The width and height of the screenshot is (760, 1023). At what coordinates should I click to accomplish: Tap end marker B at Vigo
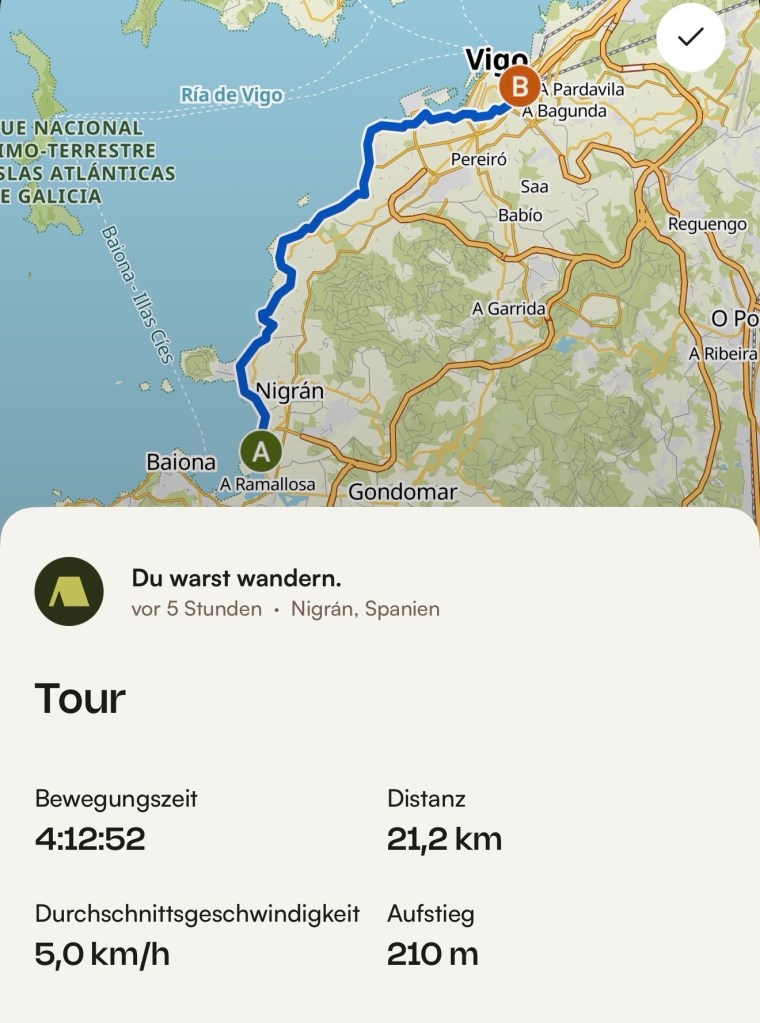coord(519,87)
